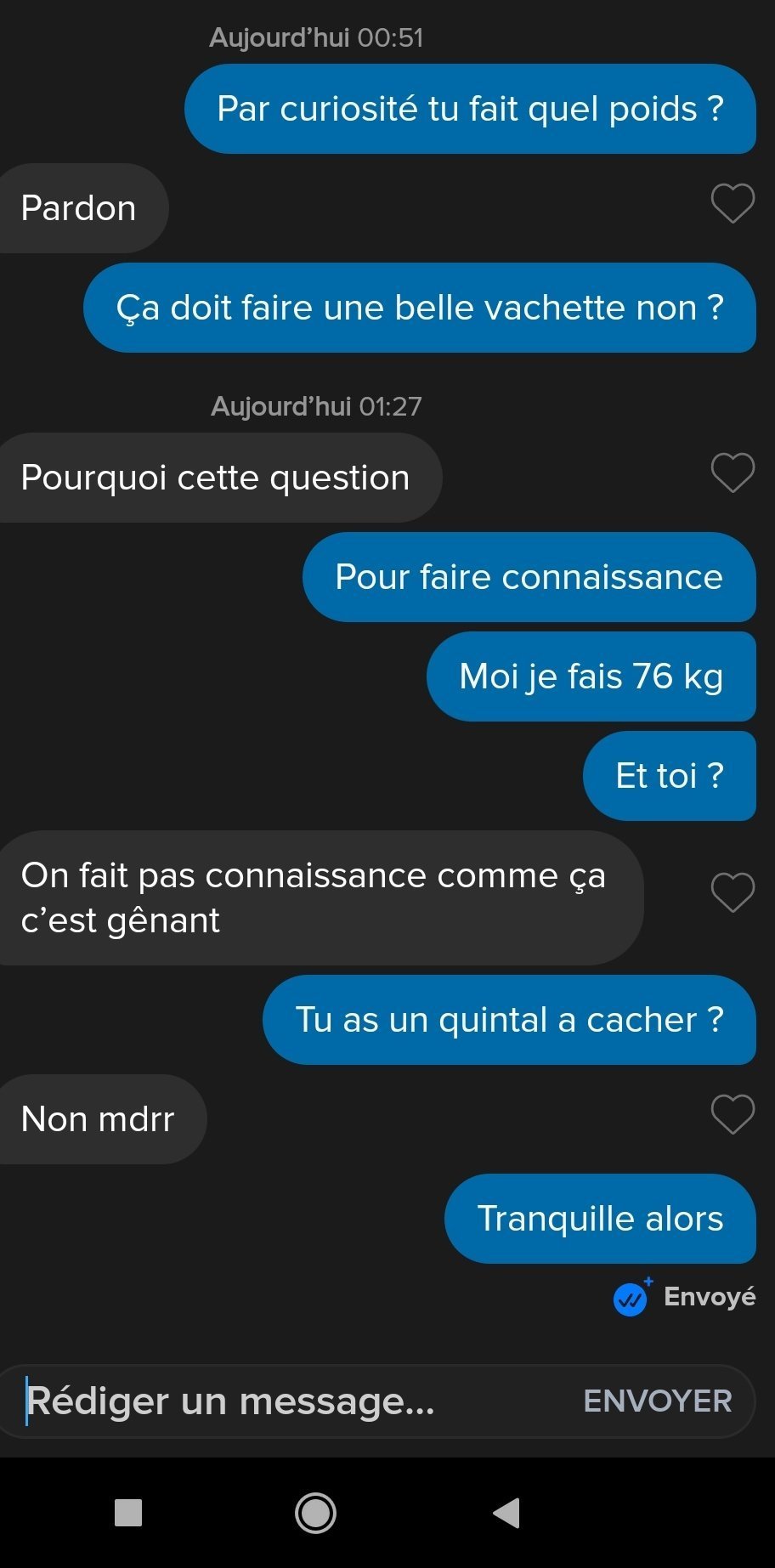Open the recent apps square button
Viewport: 775px width, 1568px height.
point(128,1513)
